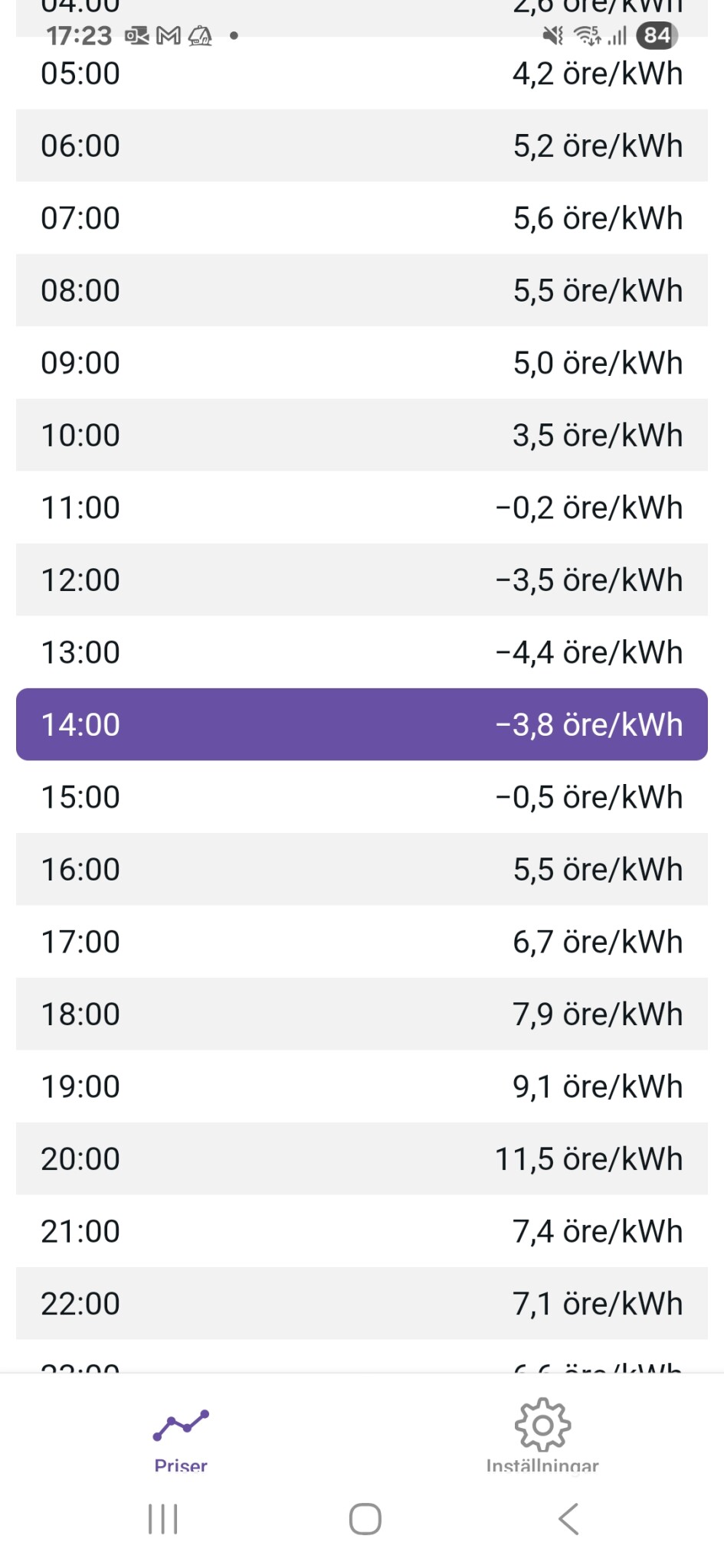
Task: Select the Priser tab
Action: tap(181, 1433)
